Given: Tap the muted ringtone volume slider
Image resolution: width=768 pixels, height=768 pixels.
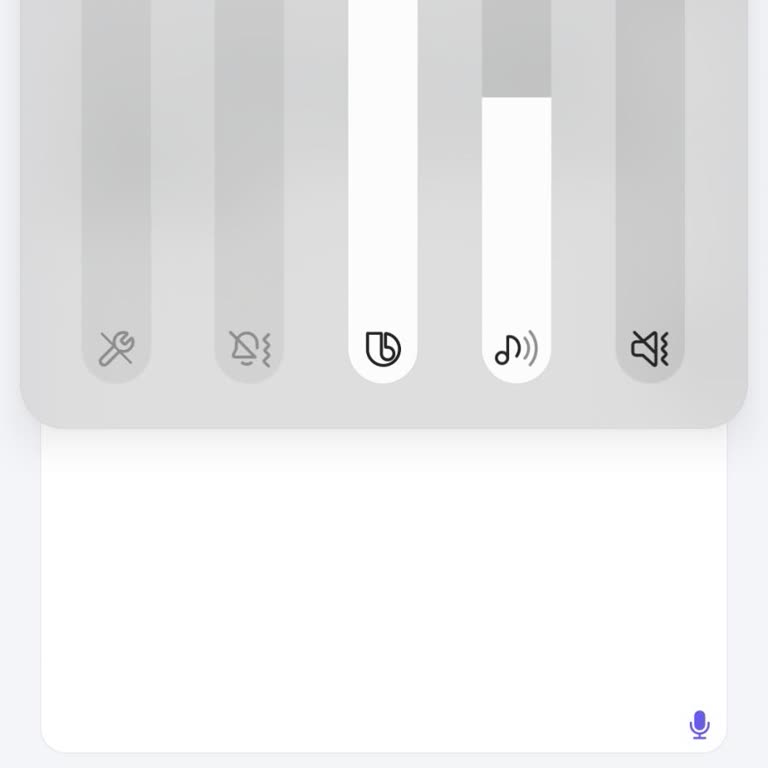Looking at the screenshot, I should (x=650, y=200).
